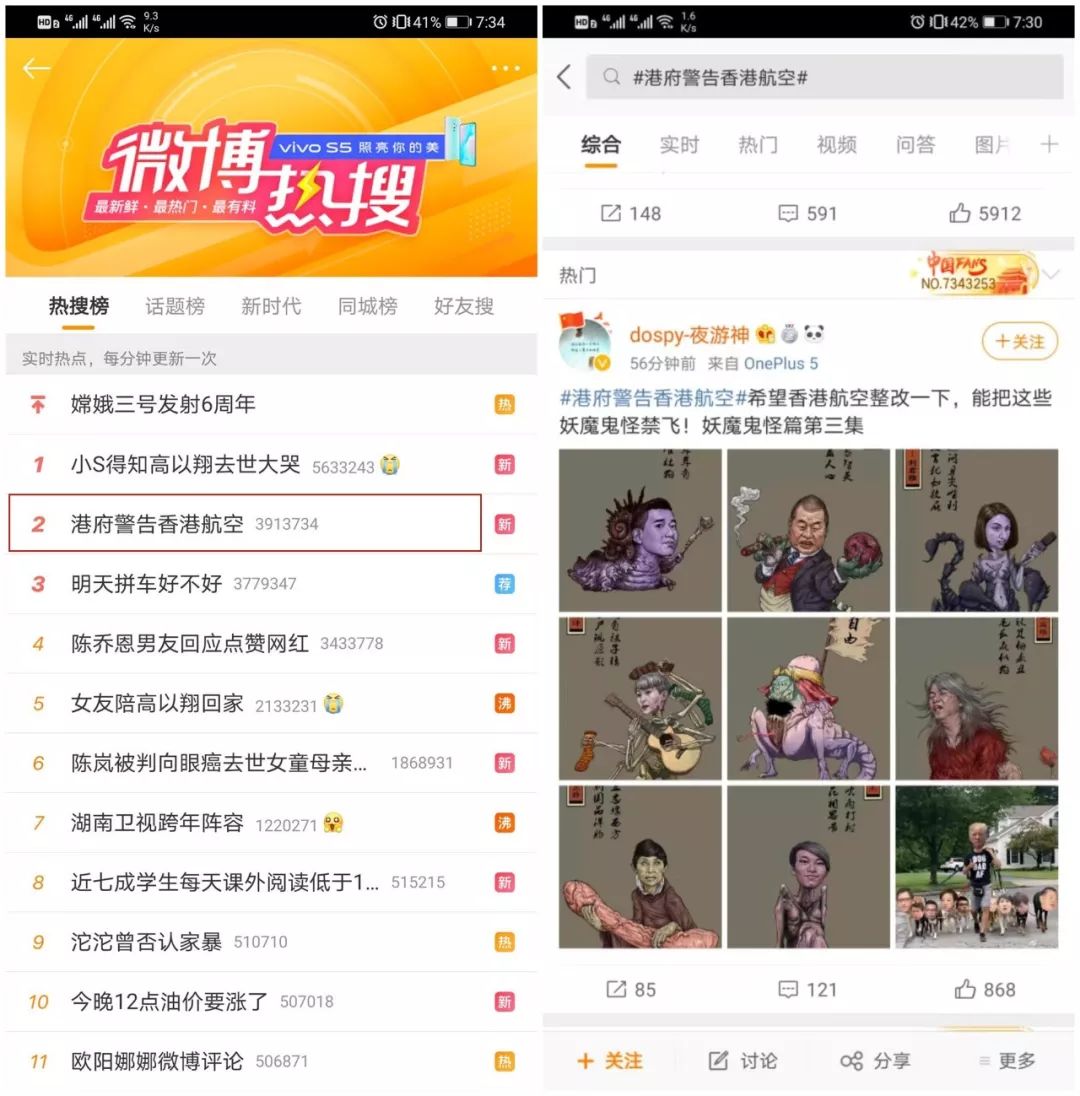1080x1096 pixels.
Task: Open the three-dot overflow menu
Action: (505, 68)
